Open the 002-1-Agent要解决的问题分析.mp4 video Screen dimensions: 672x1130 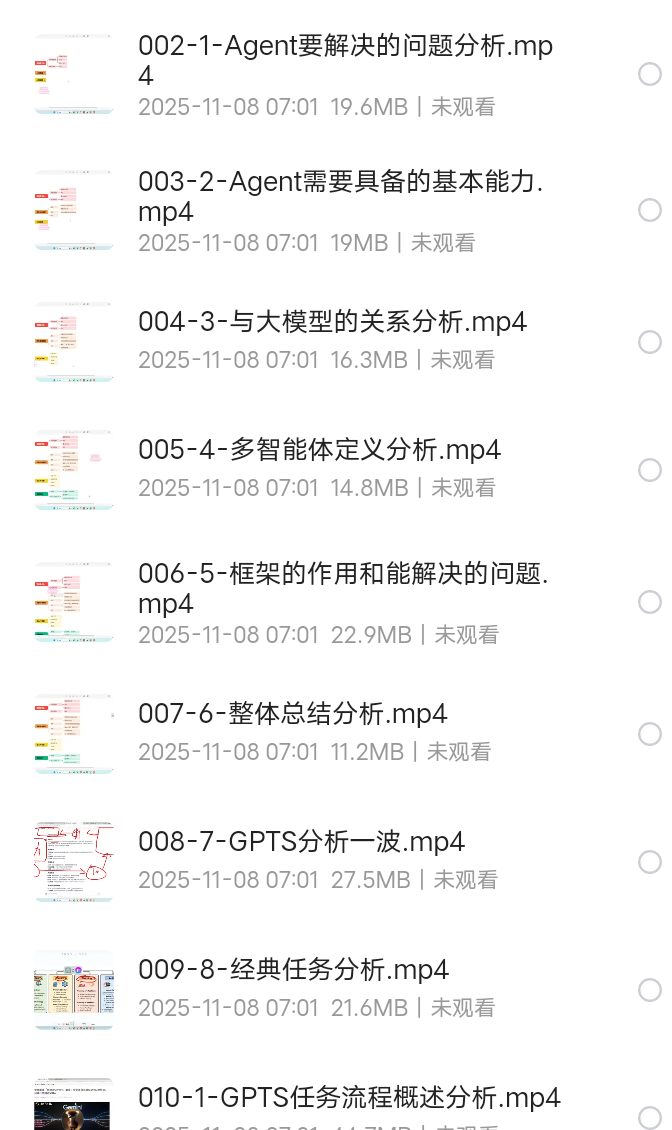345,61
